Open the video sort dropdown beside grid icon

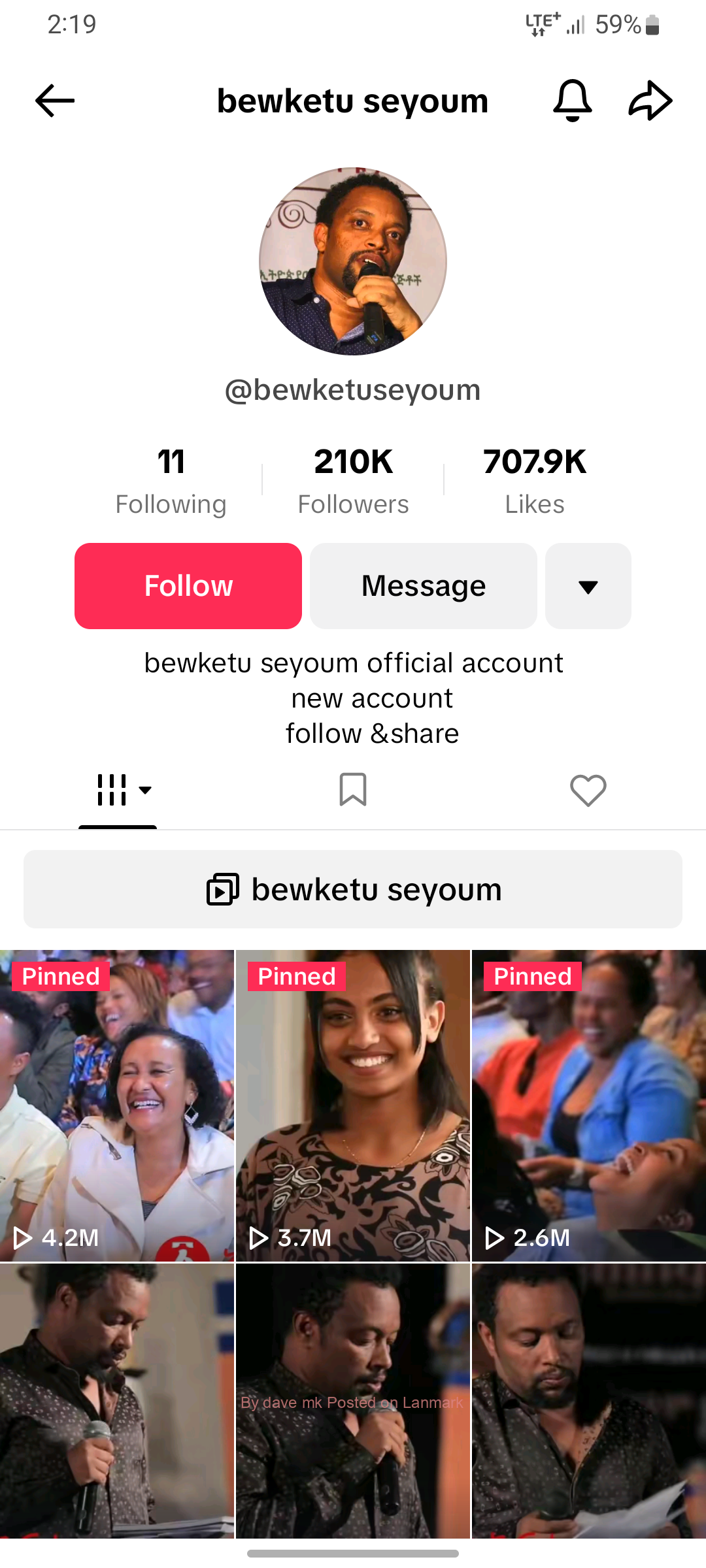click(x=145, y=791)
